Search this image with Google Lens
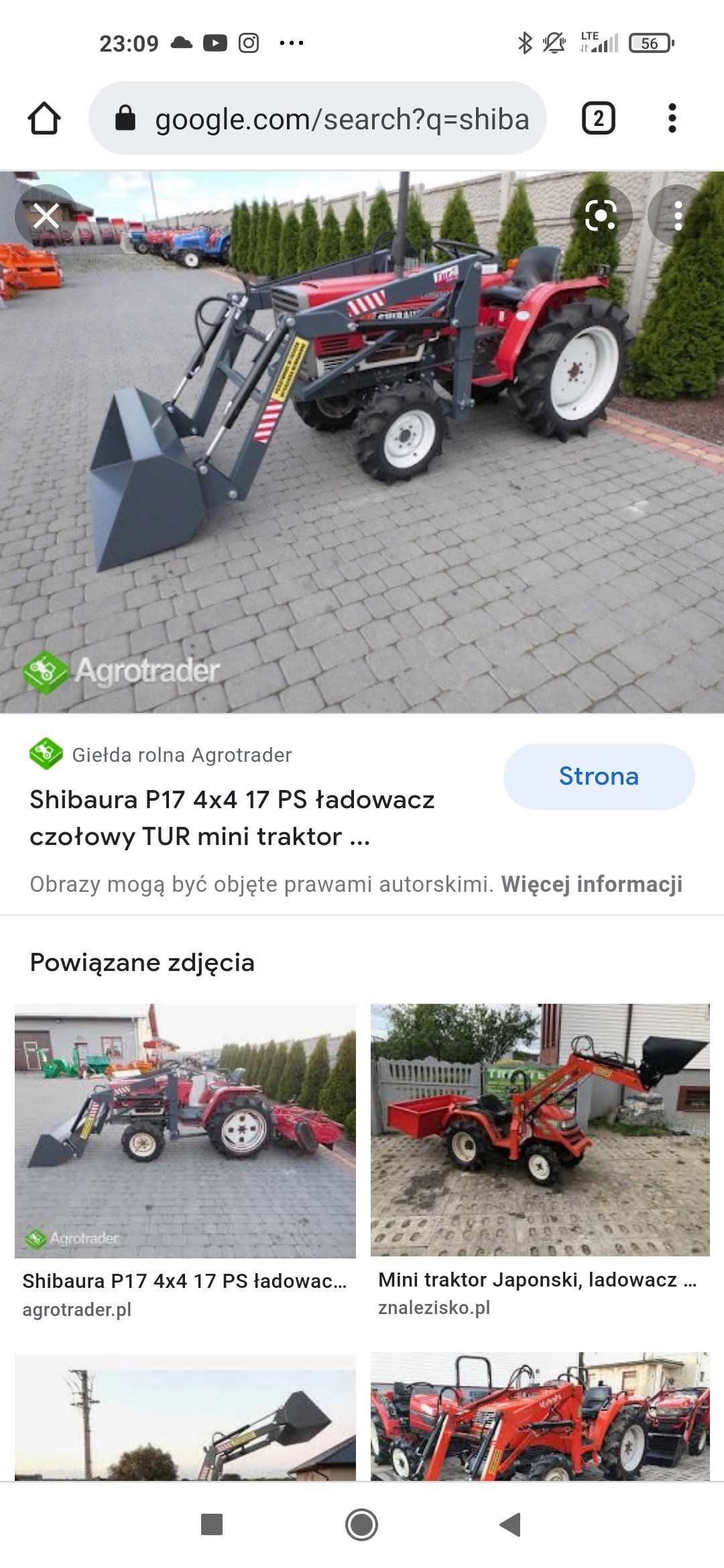 (600, 216)
